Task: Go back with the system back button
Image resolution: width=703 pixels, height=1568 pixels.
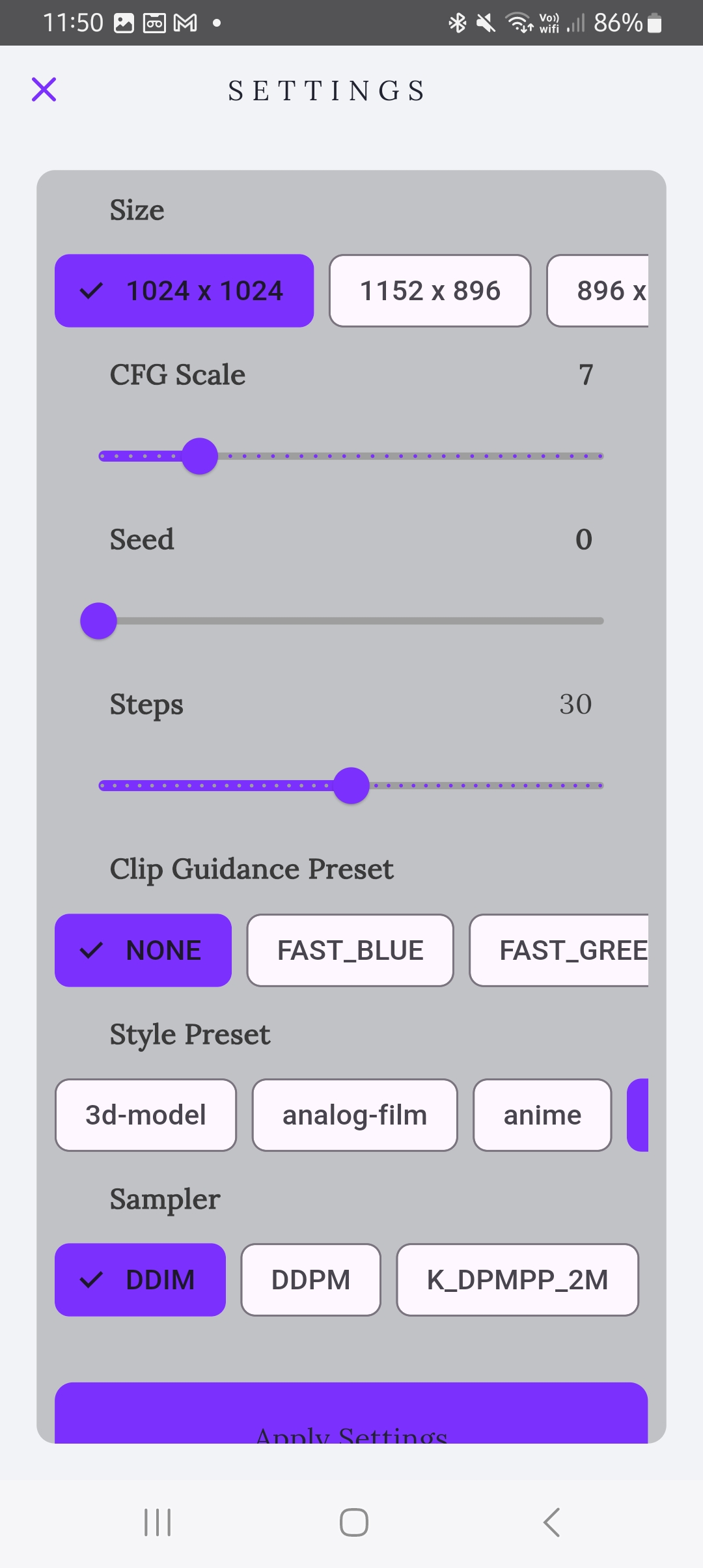Action: tap(551, 1522)
